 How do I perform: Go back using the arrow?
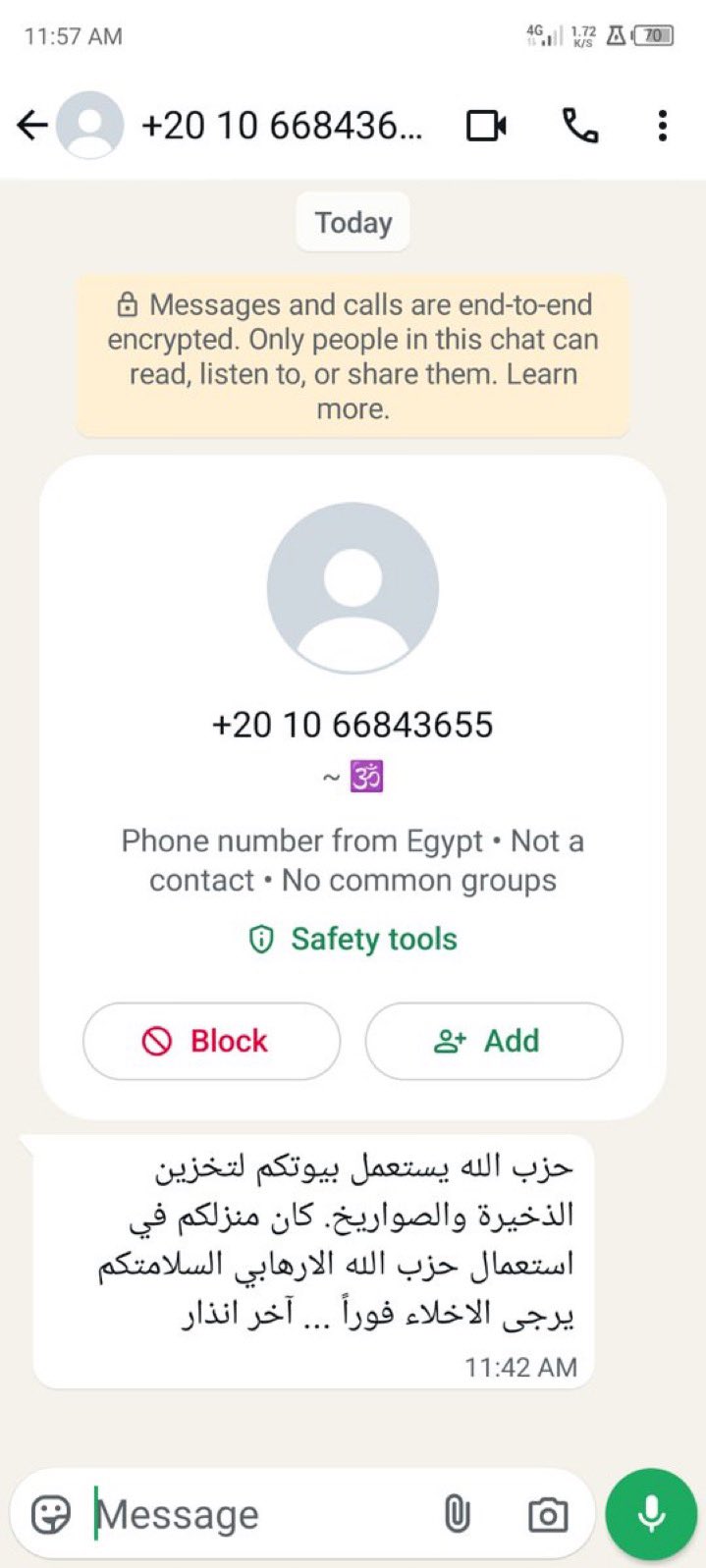[31, 126]
